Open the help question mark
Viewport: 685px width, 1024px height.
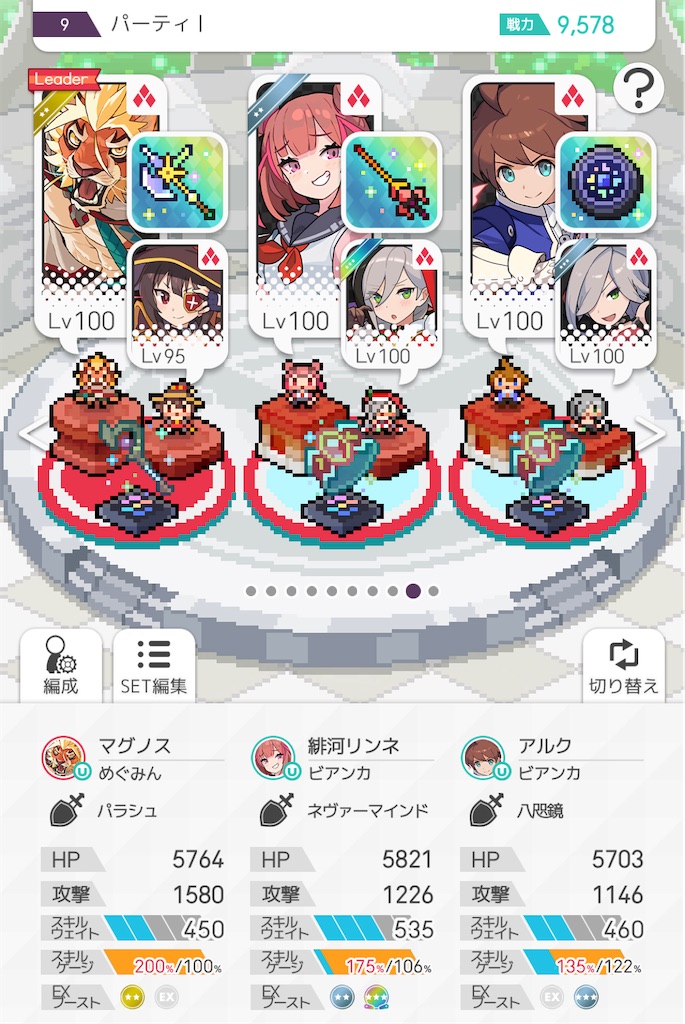pos(639,91)
